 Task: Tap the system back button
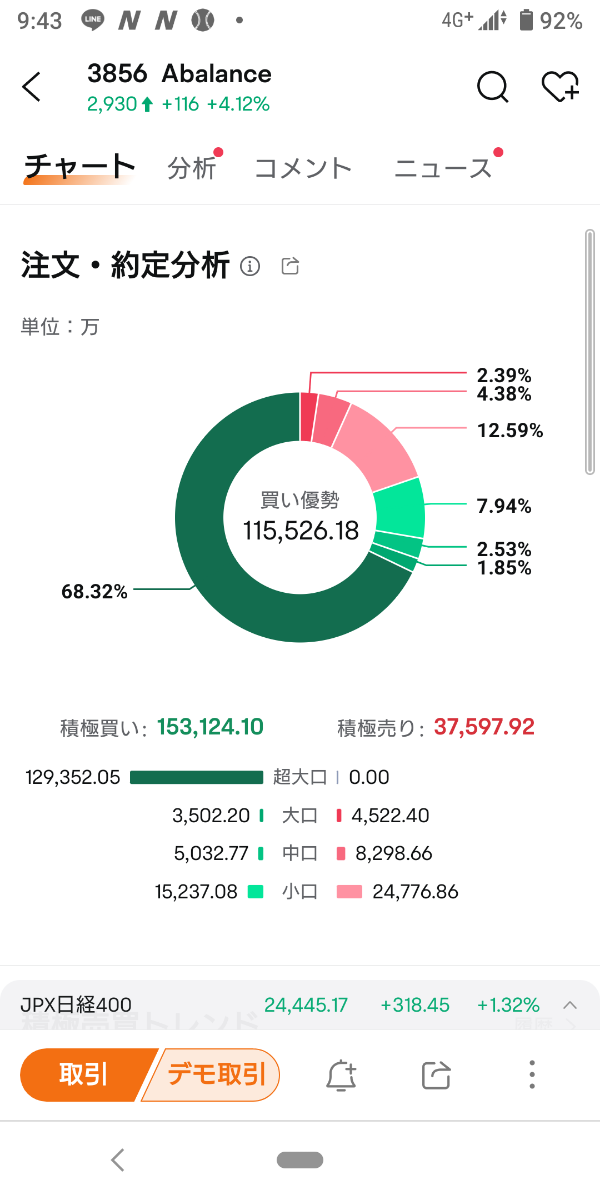click(118, 1160)
